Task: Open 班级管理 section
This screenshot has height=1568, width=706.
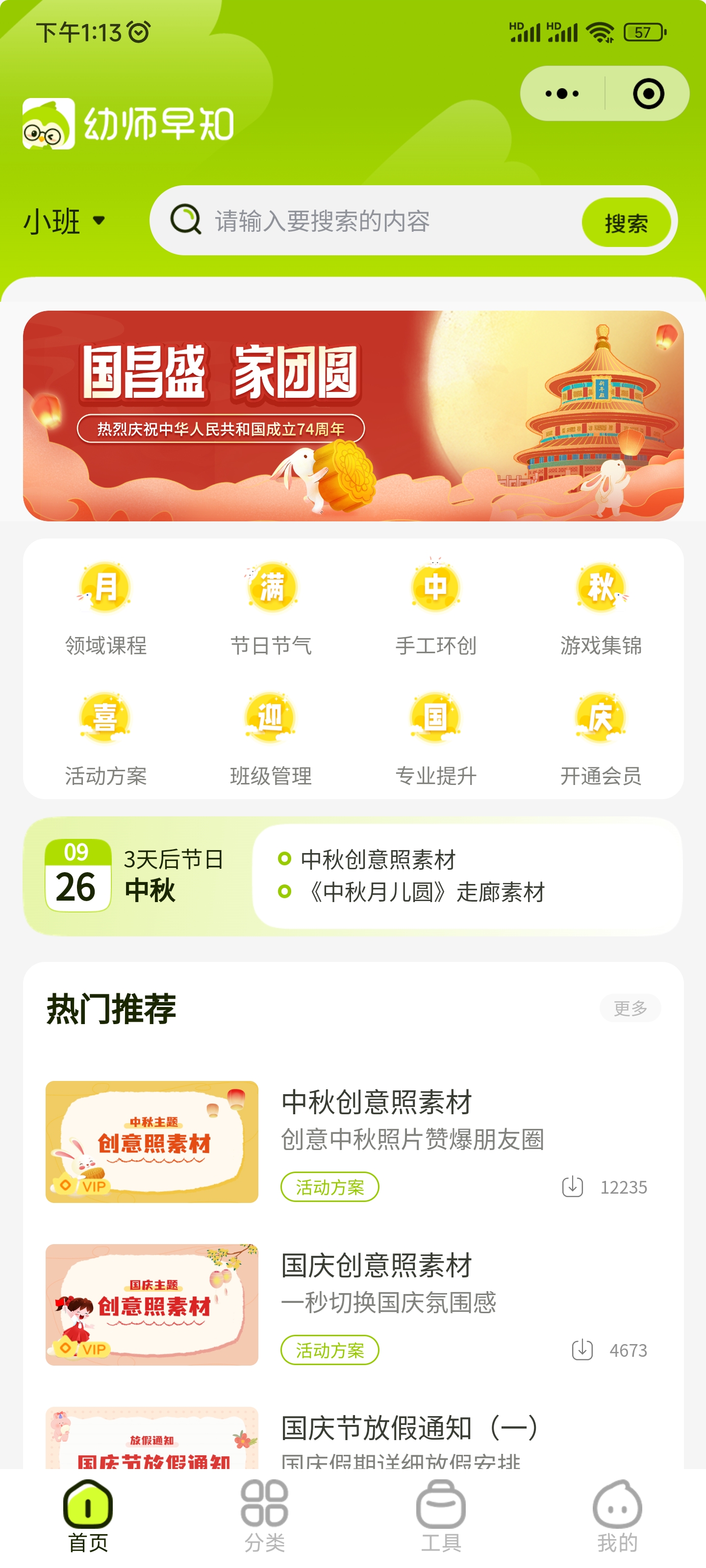Action: pos(271,737)
